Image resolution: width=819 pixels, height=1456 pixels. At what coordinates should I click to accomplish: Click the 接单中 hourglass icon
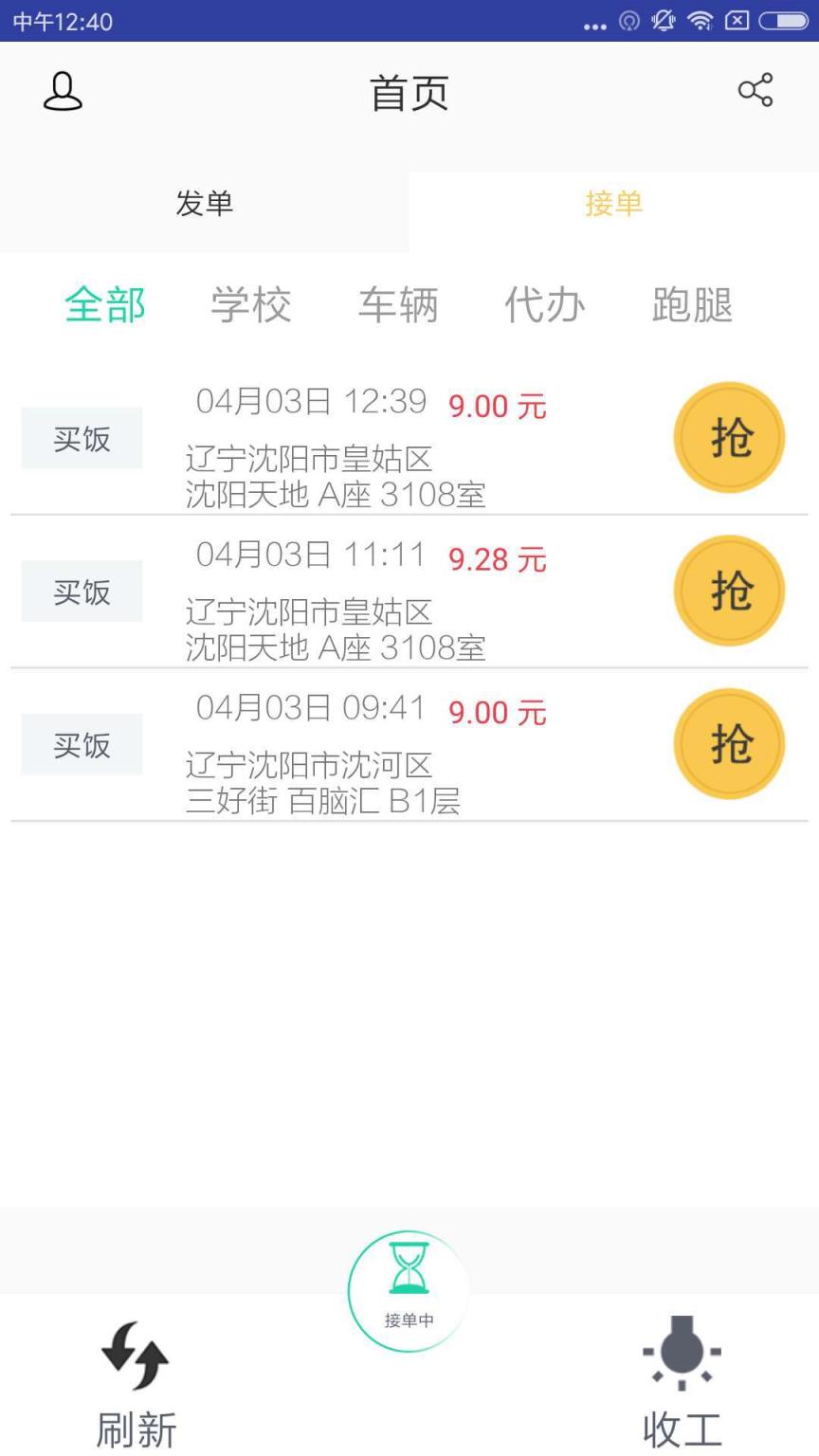407,1275
